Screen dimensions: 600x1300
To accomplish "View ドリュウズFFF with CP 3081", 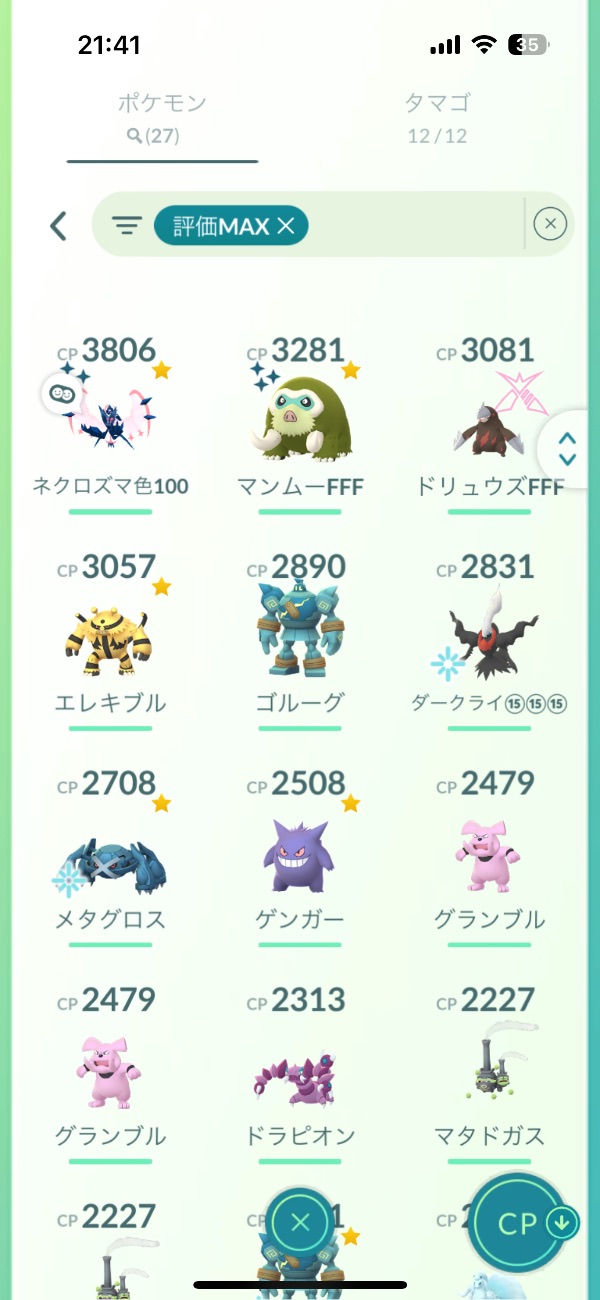I will [x=489, y=420].
